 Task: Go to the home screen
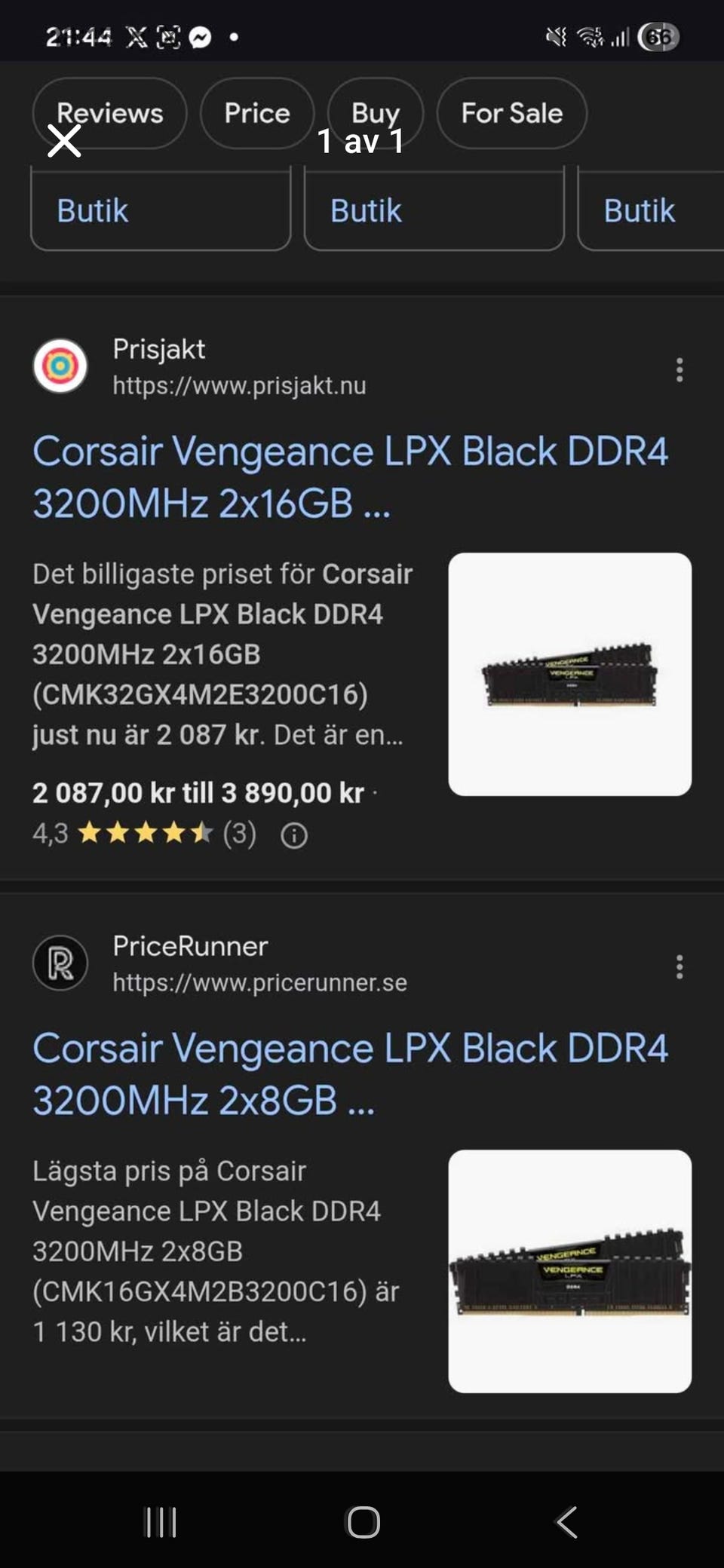363,1522
